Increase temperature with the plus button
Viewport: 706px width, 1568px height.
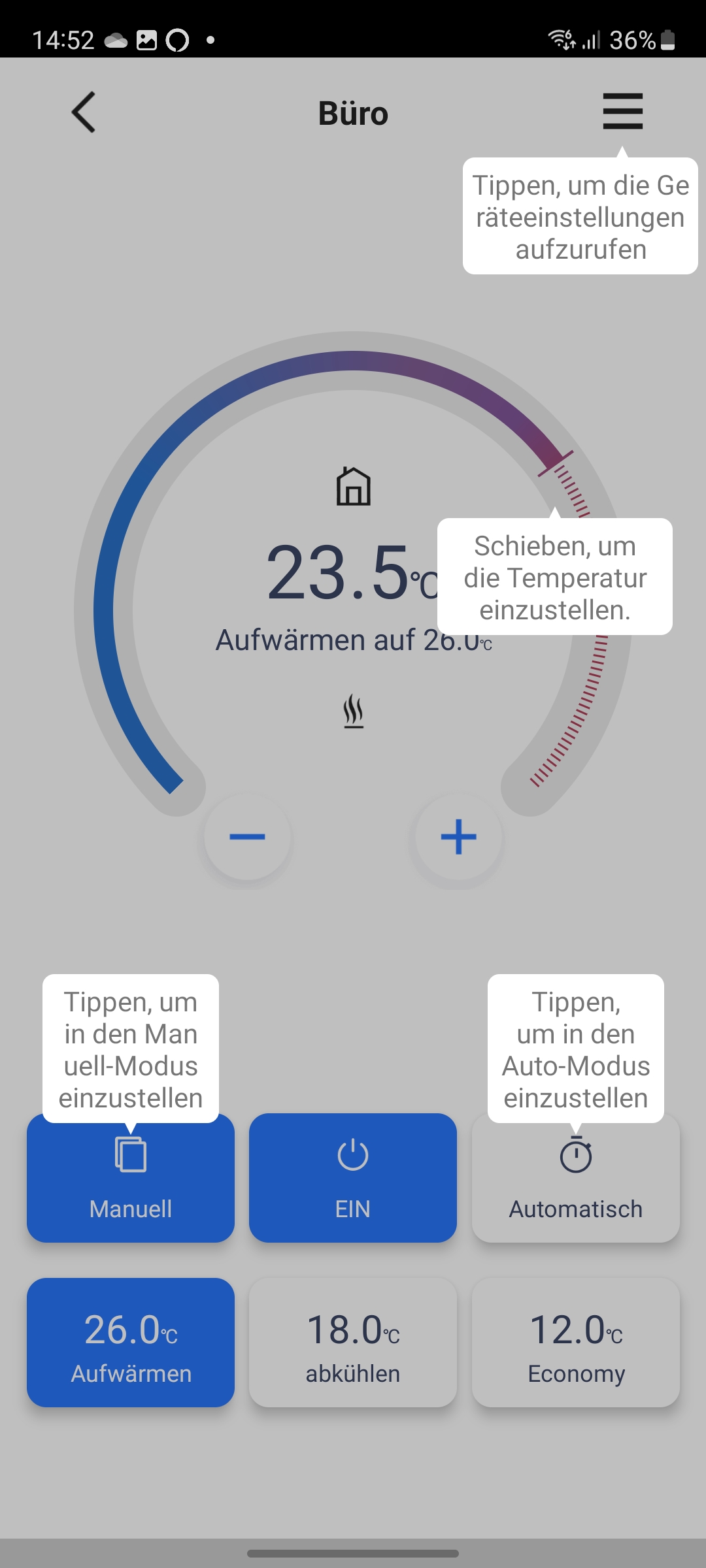pyautogui.click(x=458, y=837)
